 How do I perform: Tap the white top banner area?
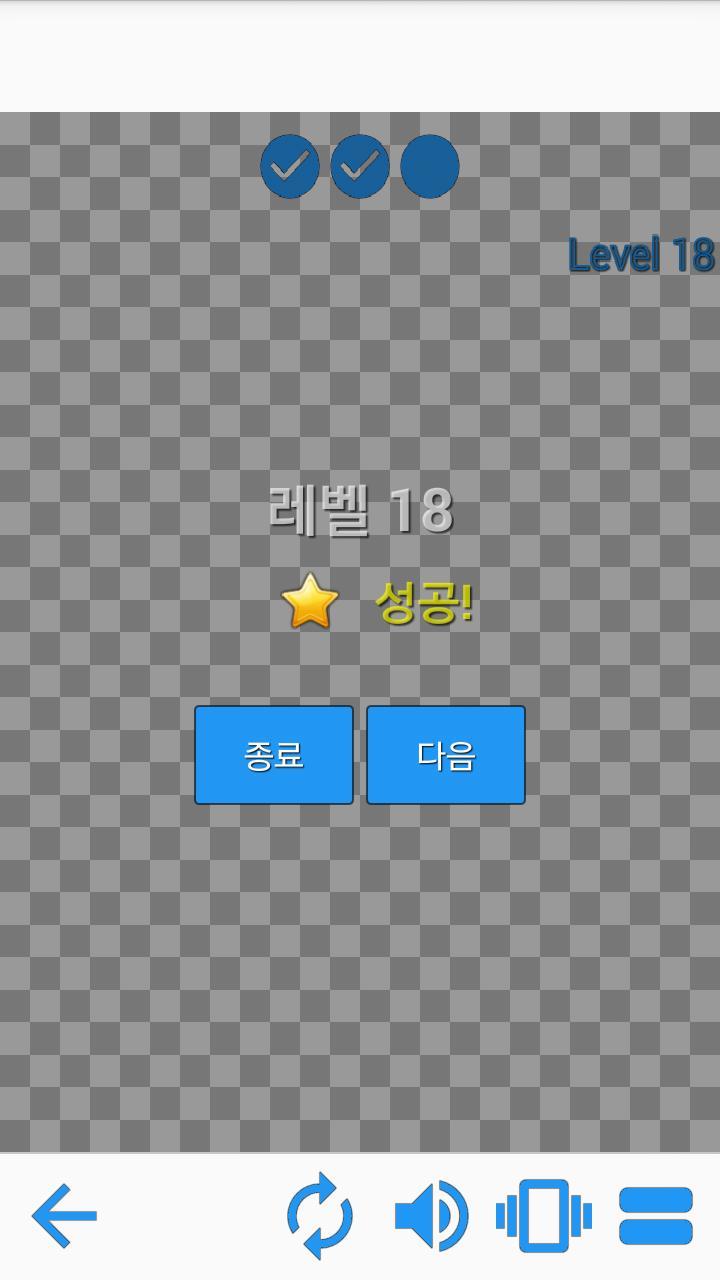pyautogui.click(x=360, y=55)
